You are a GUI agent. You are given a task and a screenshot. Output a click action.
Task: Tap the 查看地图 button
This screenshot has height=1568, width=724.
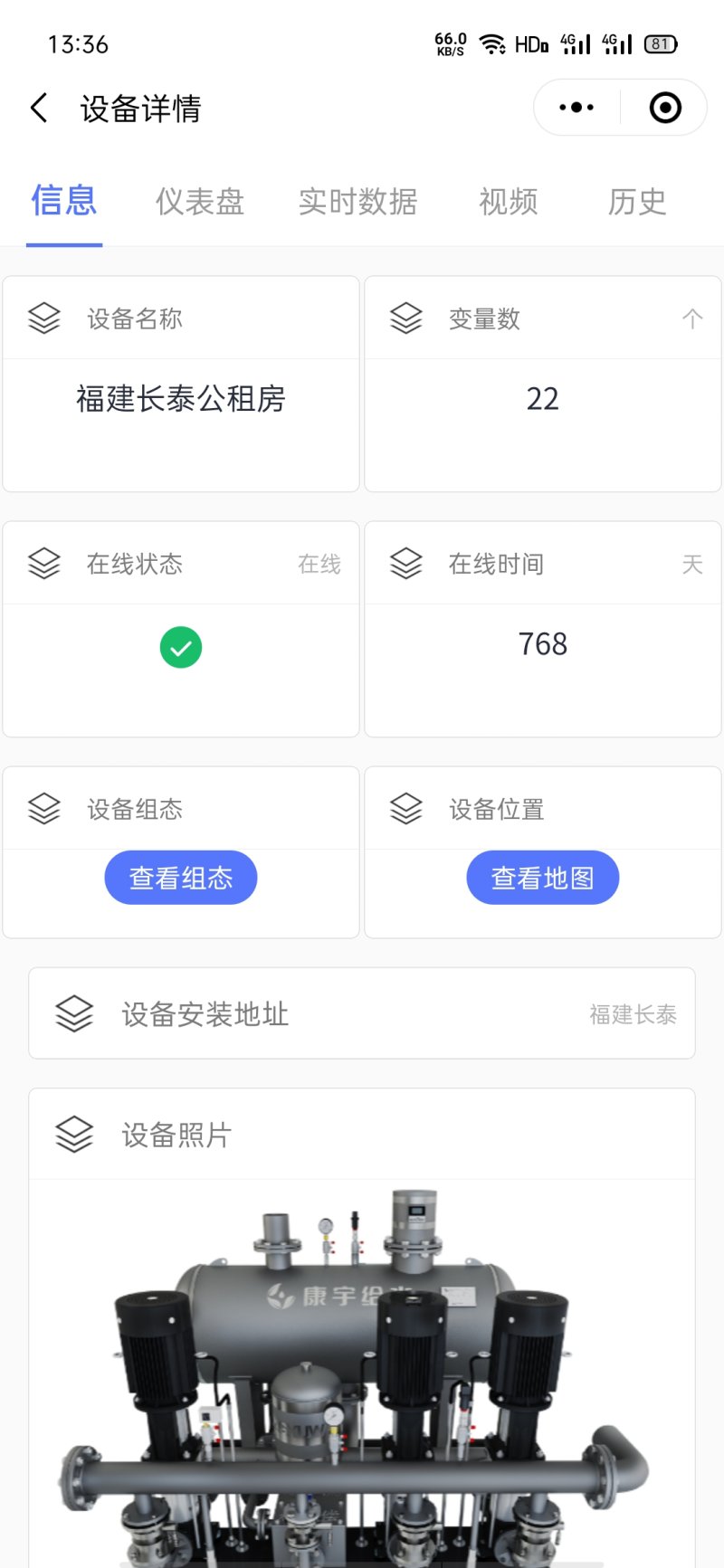coord(542,878)
